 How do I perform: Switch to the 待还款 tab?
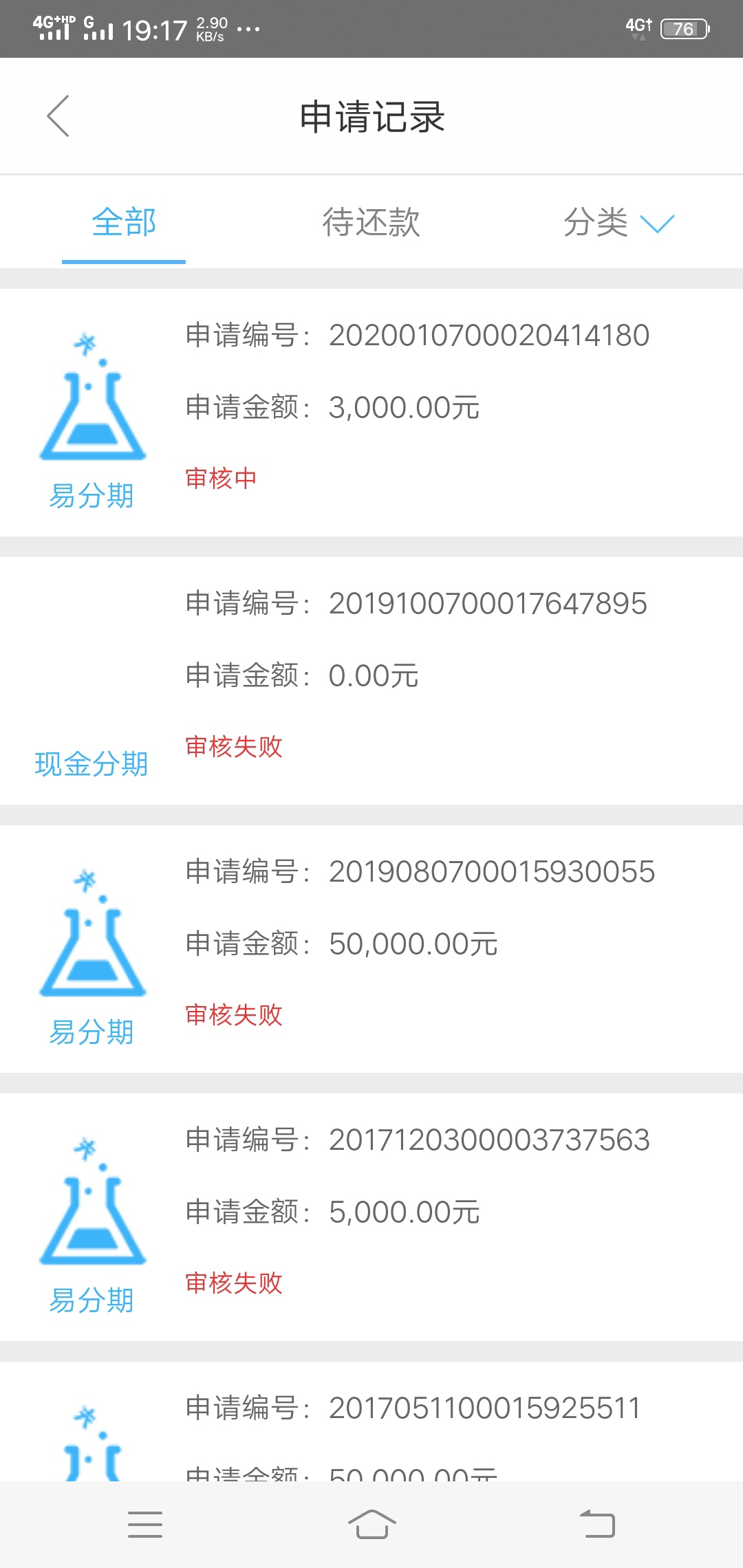[371, 222]
